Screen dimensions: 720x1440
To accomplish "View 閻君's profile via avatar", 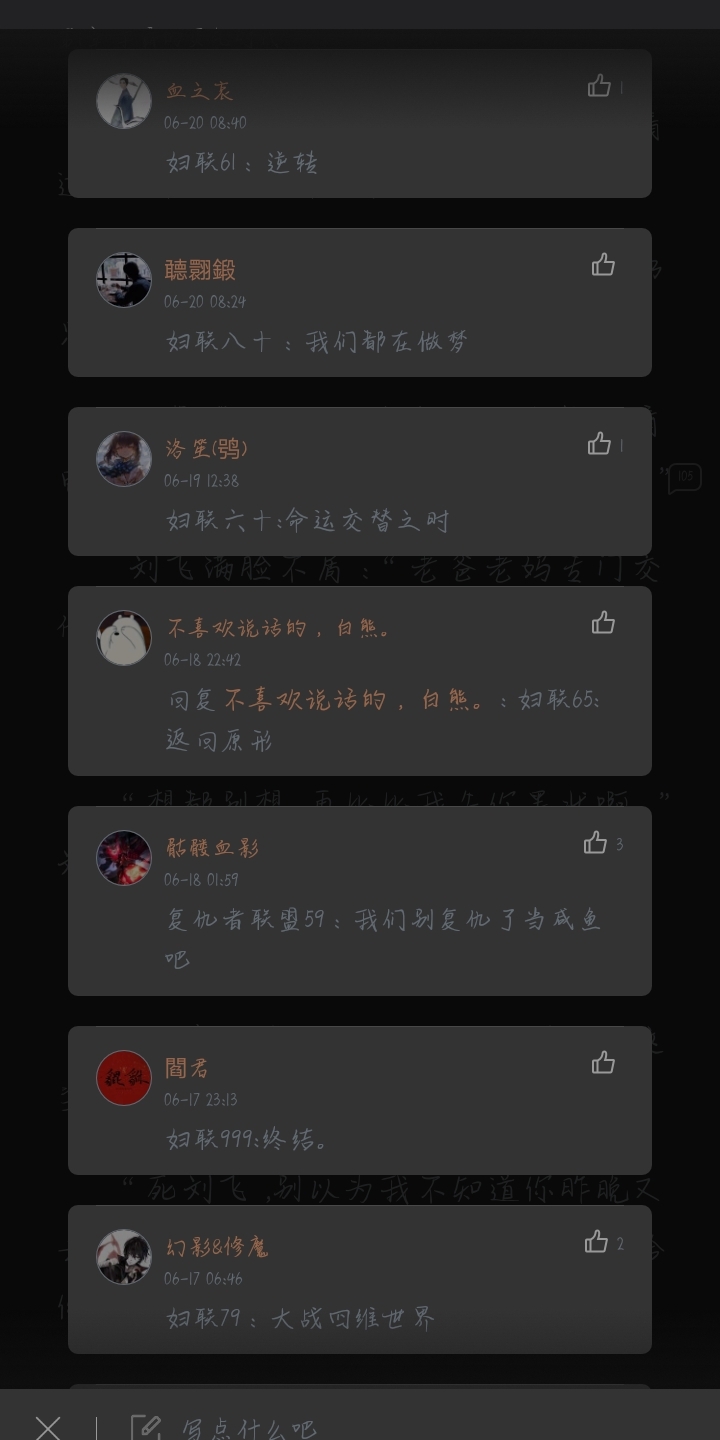I will coord(124,1078).
